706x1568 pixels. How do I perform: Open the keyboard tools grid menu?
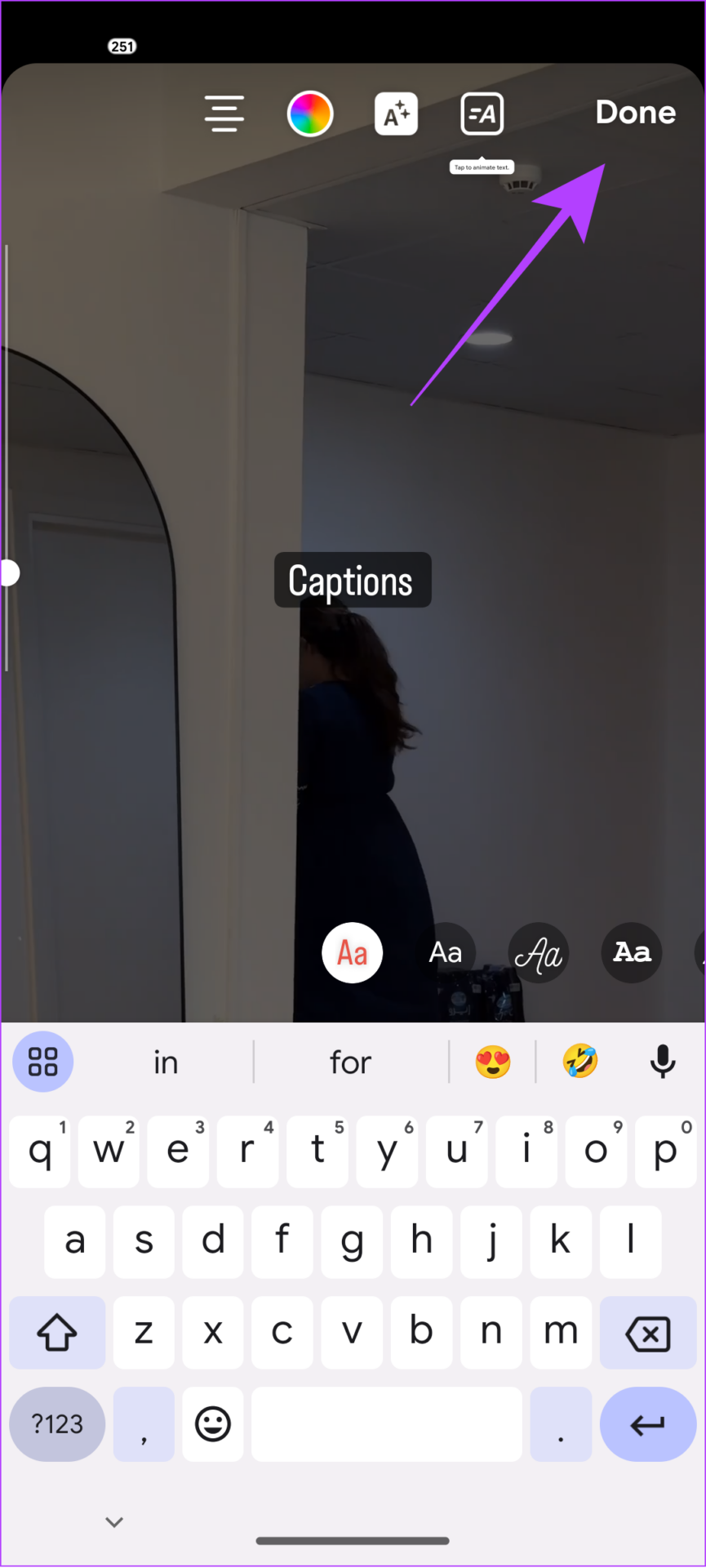pyautogui.click(x=43, y=1062)
